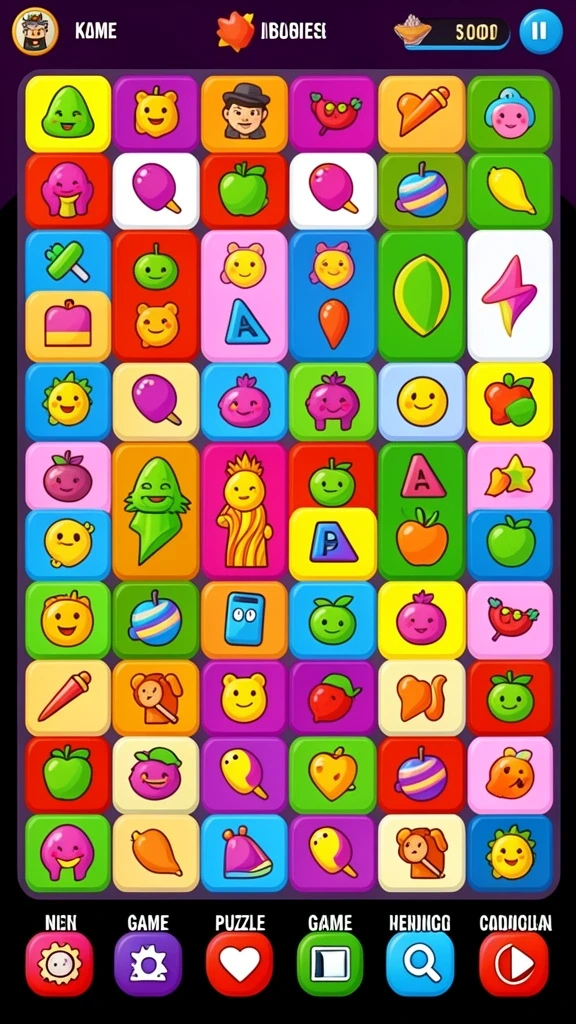The image size is (576, 1024).
Task: Open the magnifier search button
Action: click(421, 964)
